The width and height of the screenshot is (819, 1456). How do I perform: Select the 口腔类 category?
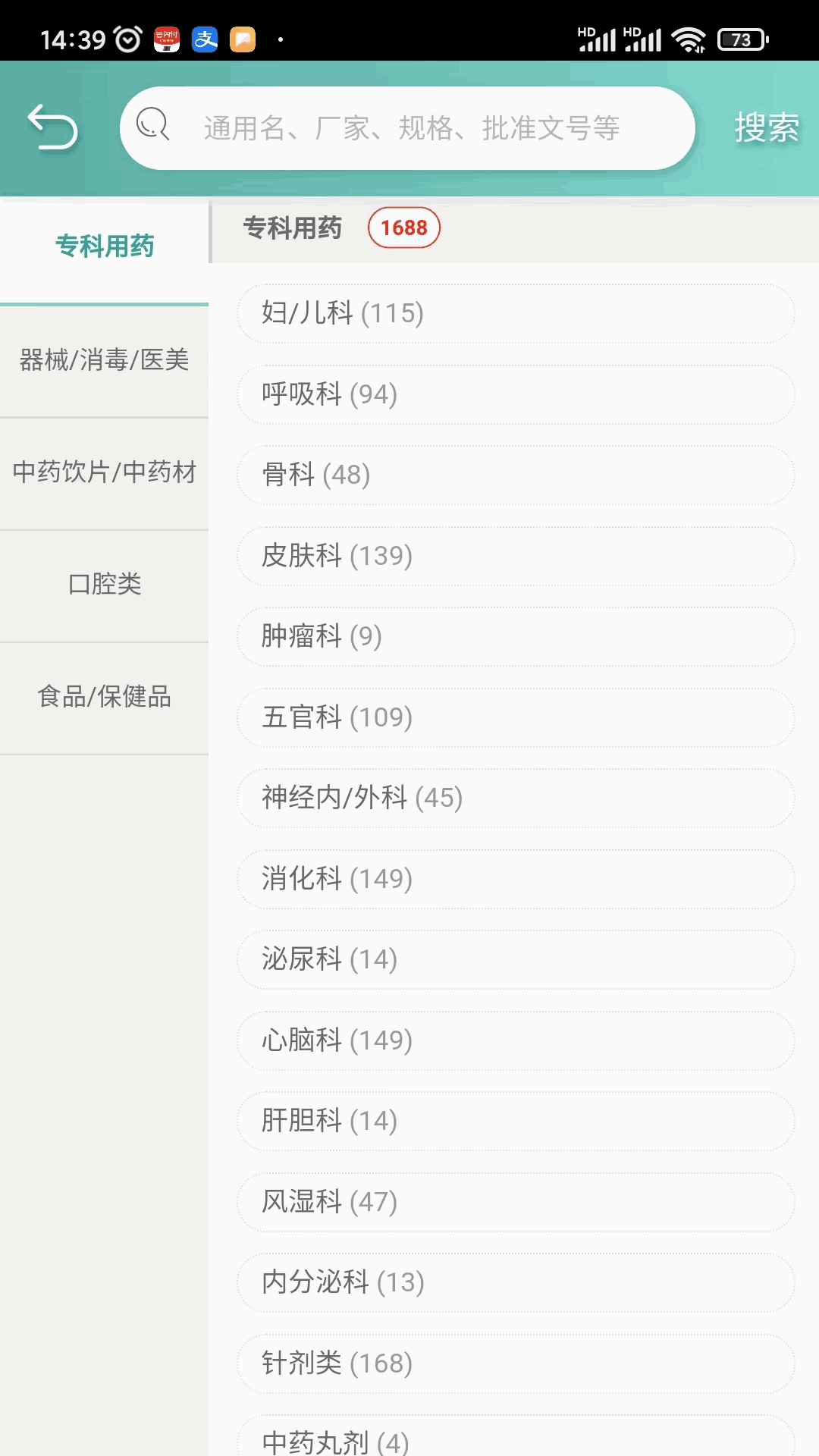[104, 585]
